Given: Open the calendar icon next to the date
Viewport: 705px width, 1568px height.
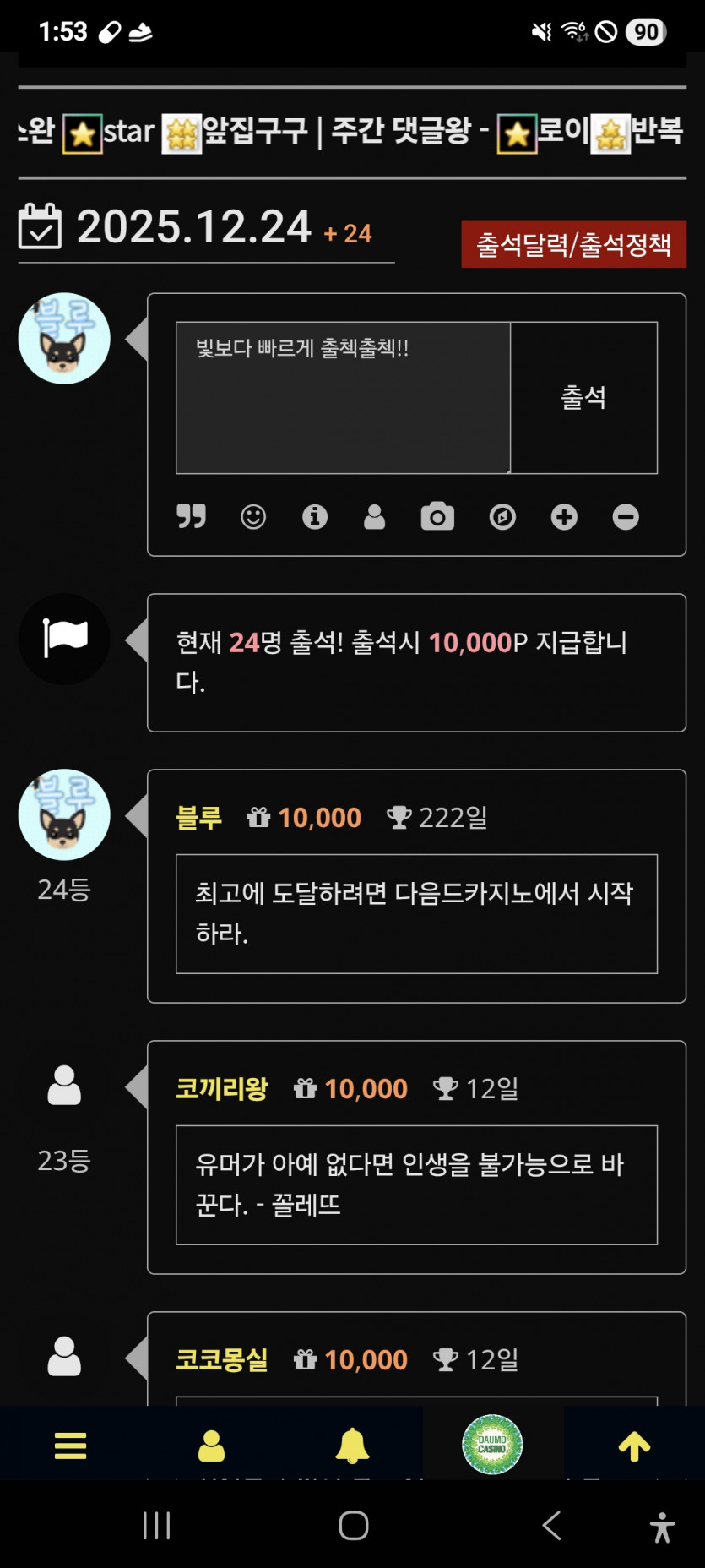Looking at the screenshot, I should point(40,226).
